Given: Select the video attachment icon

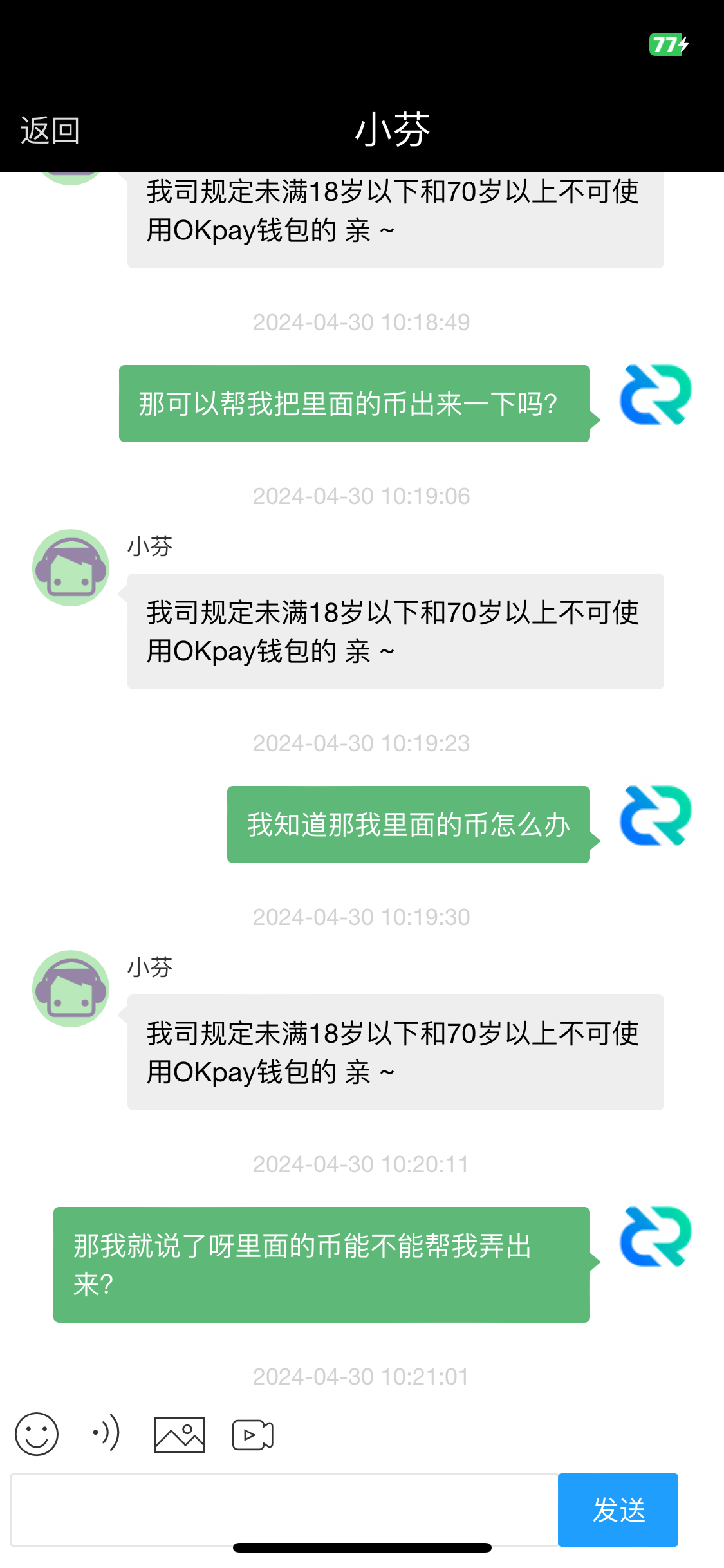Looking at the screenshot, I should (252, 1435).
